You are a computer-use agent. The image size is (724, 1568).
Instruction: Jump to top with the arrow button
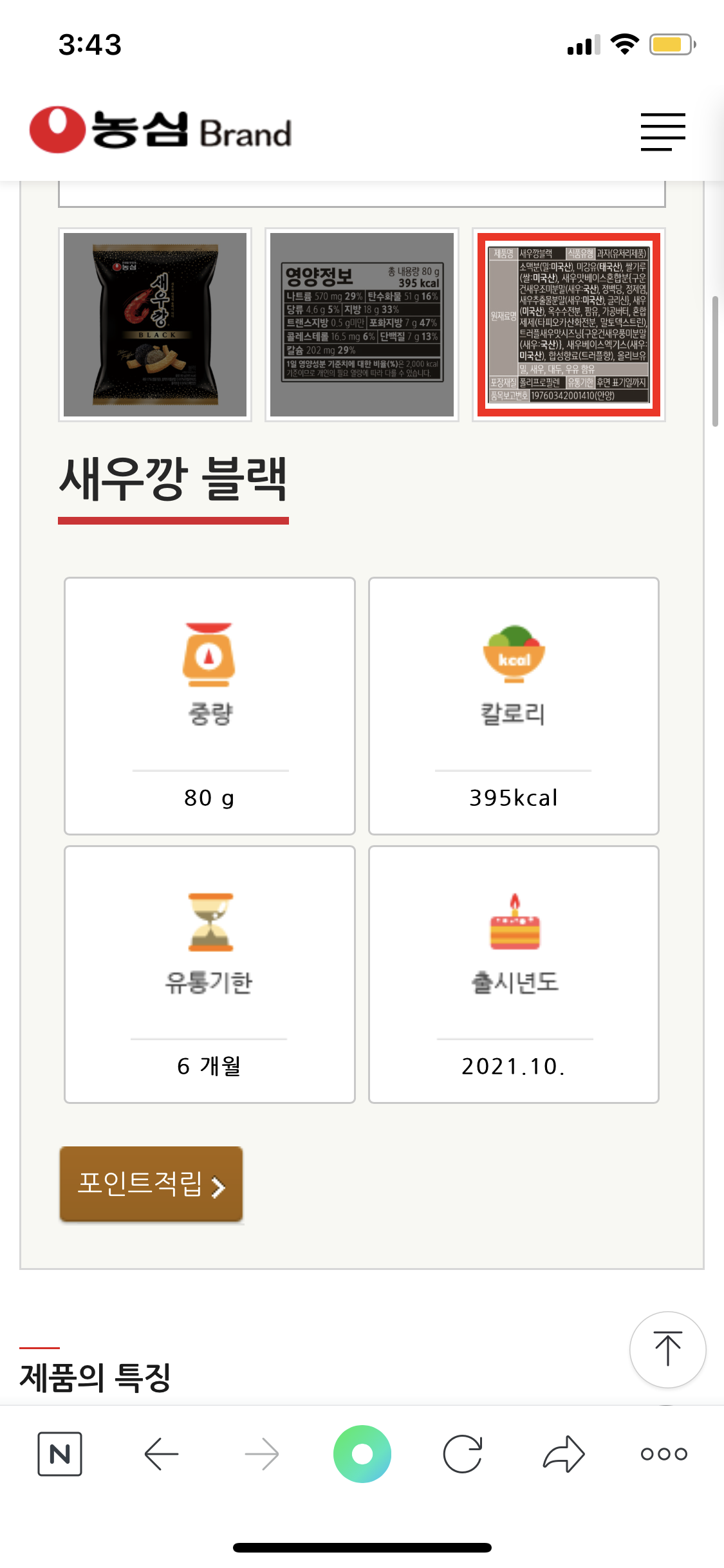point(667,1349)
